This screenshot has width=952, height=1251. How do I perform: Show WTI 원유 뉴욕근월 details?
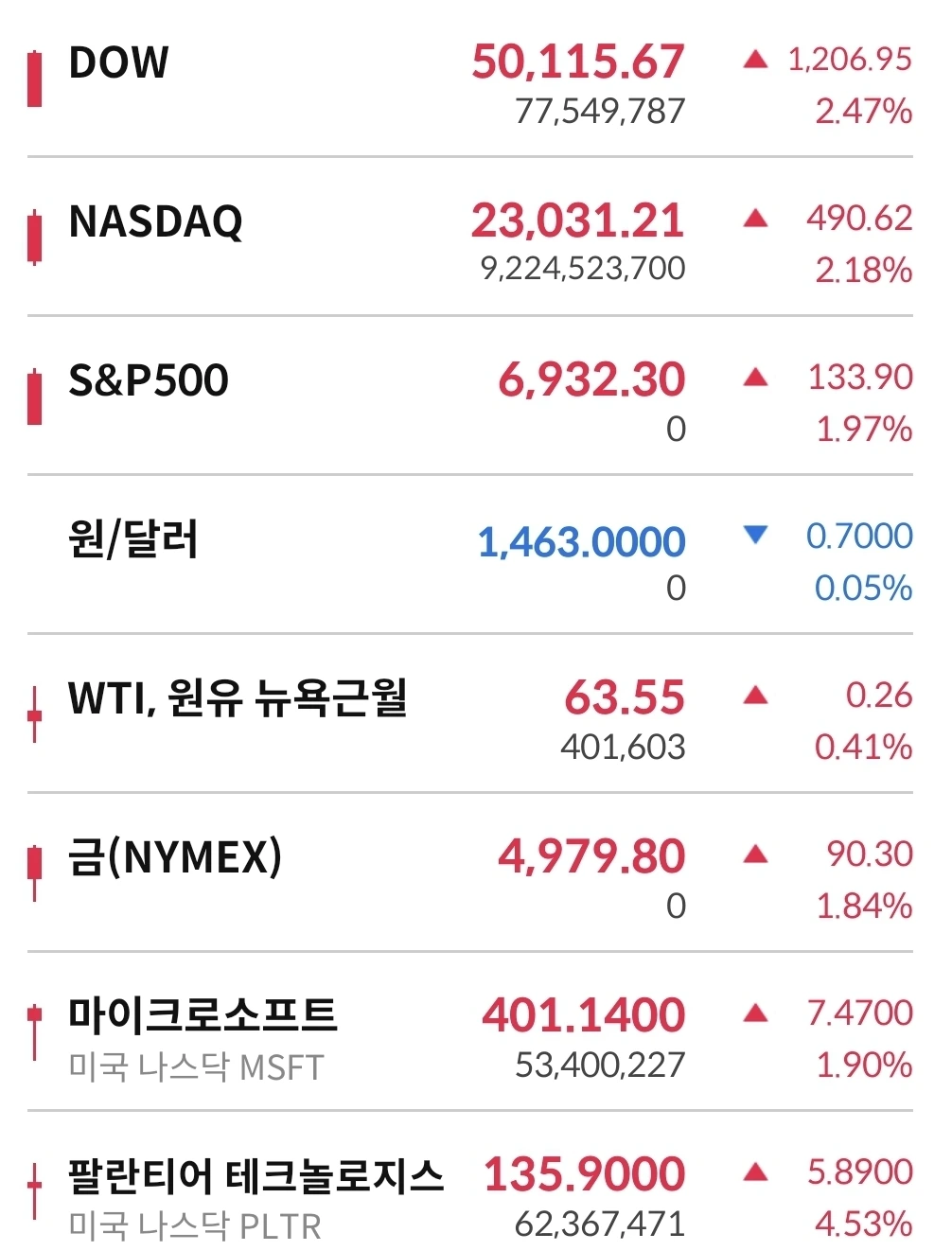pyautogui.click(x=237, y=699)
